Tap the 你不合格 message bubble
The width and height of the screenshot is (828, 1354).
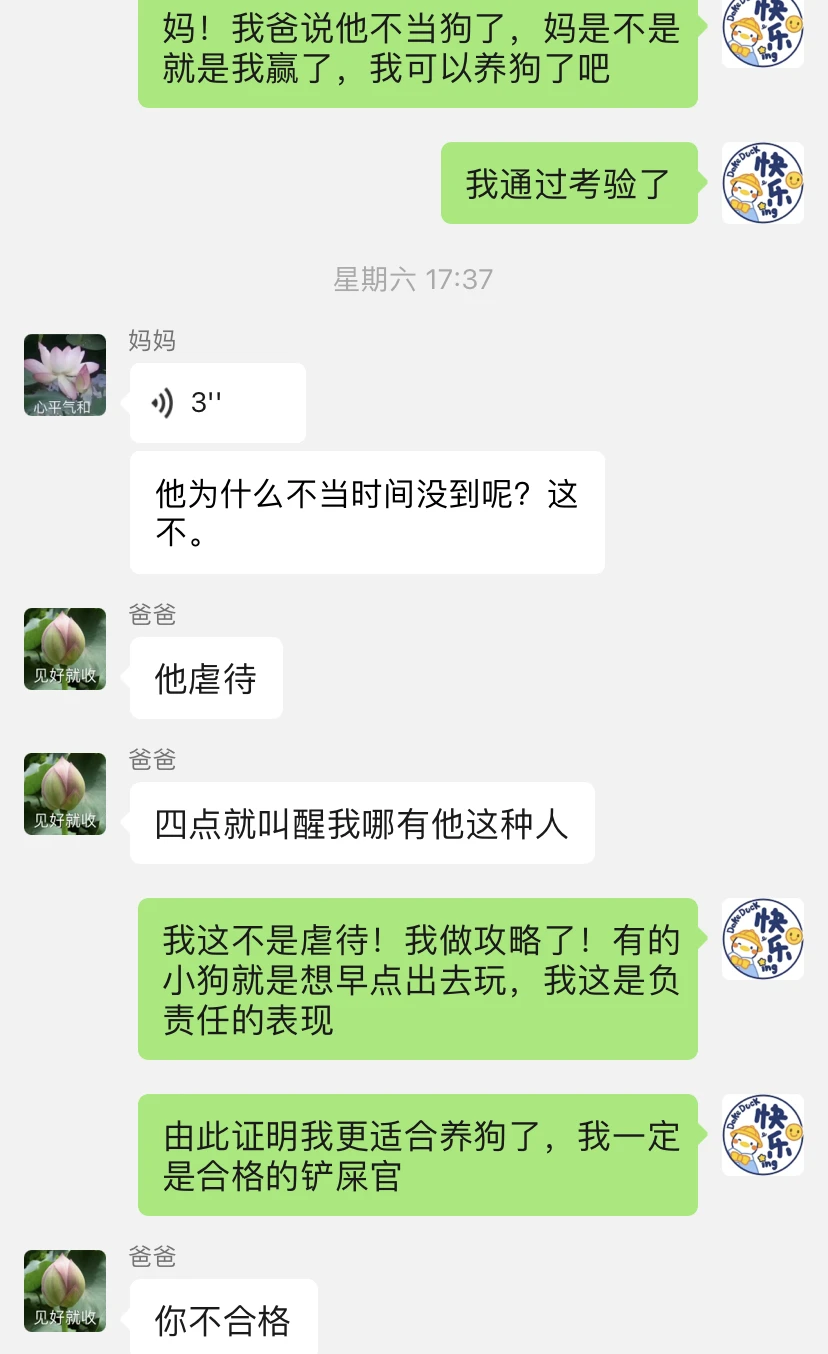pyautogui.click(x=222, y=1320)
